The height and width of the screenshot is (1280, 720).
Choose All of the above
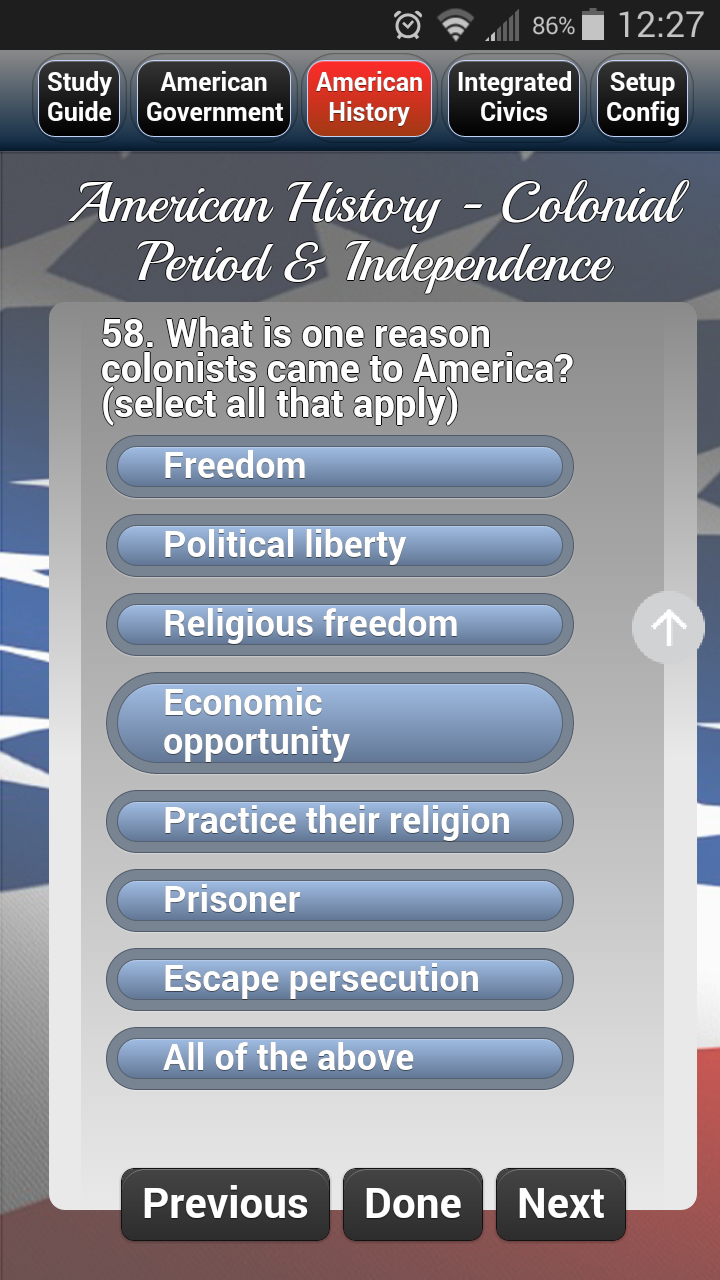[340, 1058]
